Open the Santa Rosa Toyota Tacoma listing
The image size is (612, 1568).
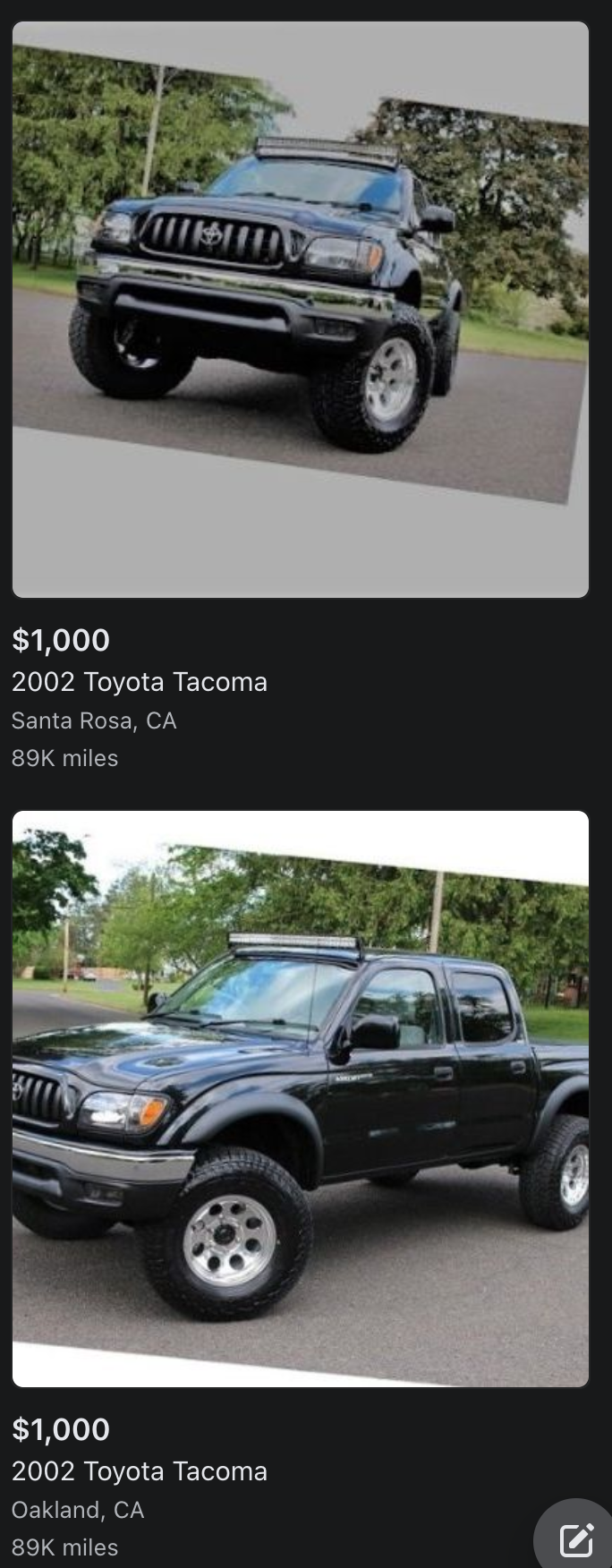(300, 309)
